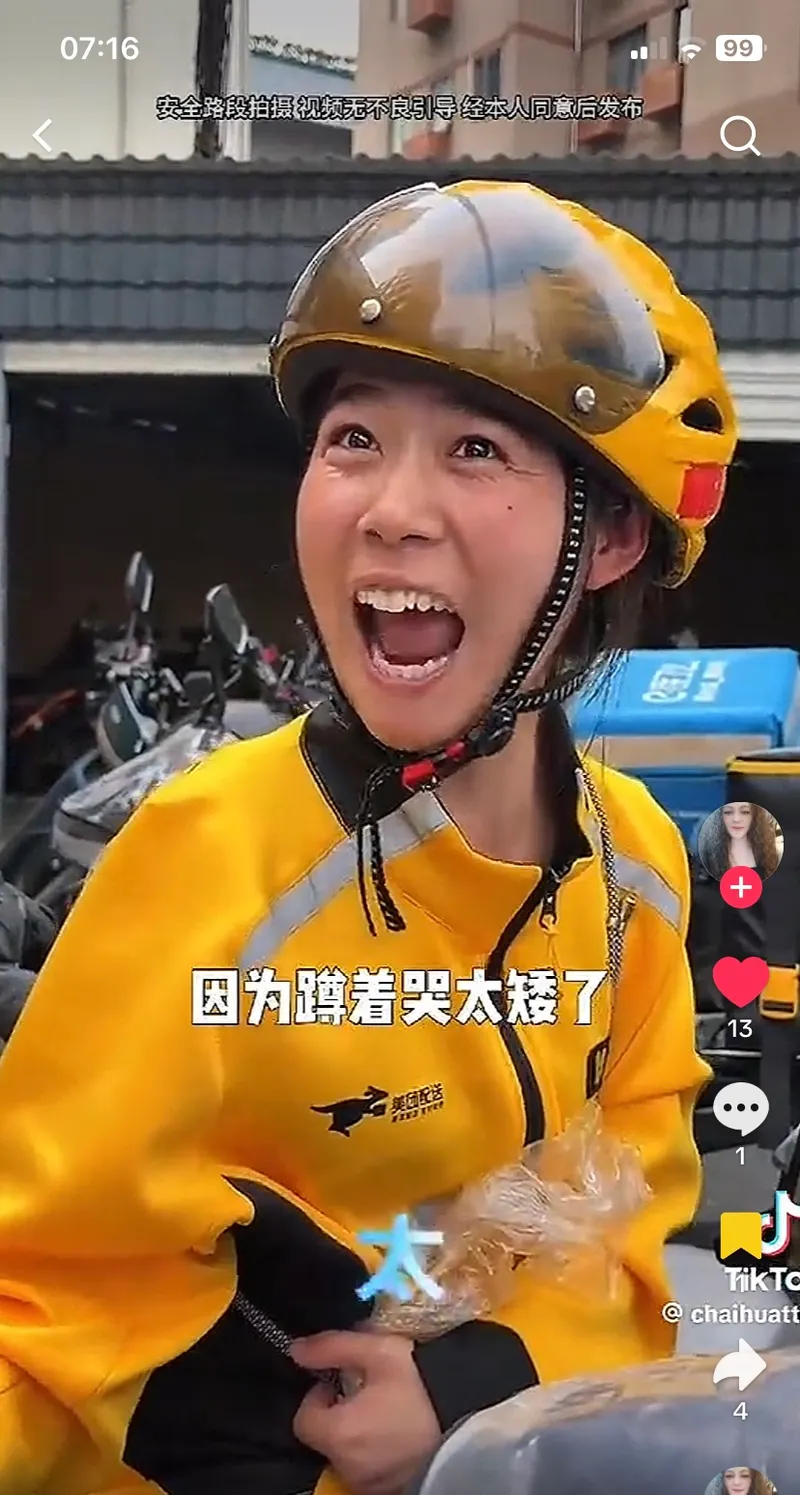
Task: Follow the creator via the red plus button
Action: [742, 885]
